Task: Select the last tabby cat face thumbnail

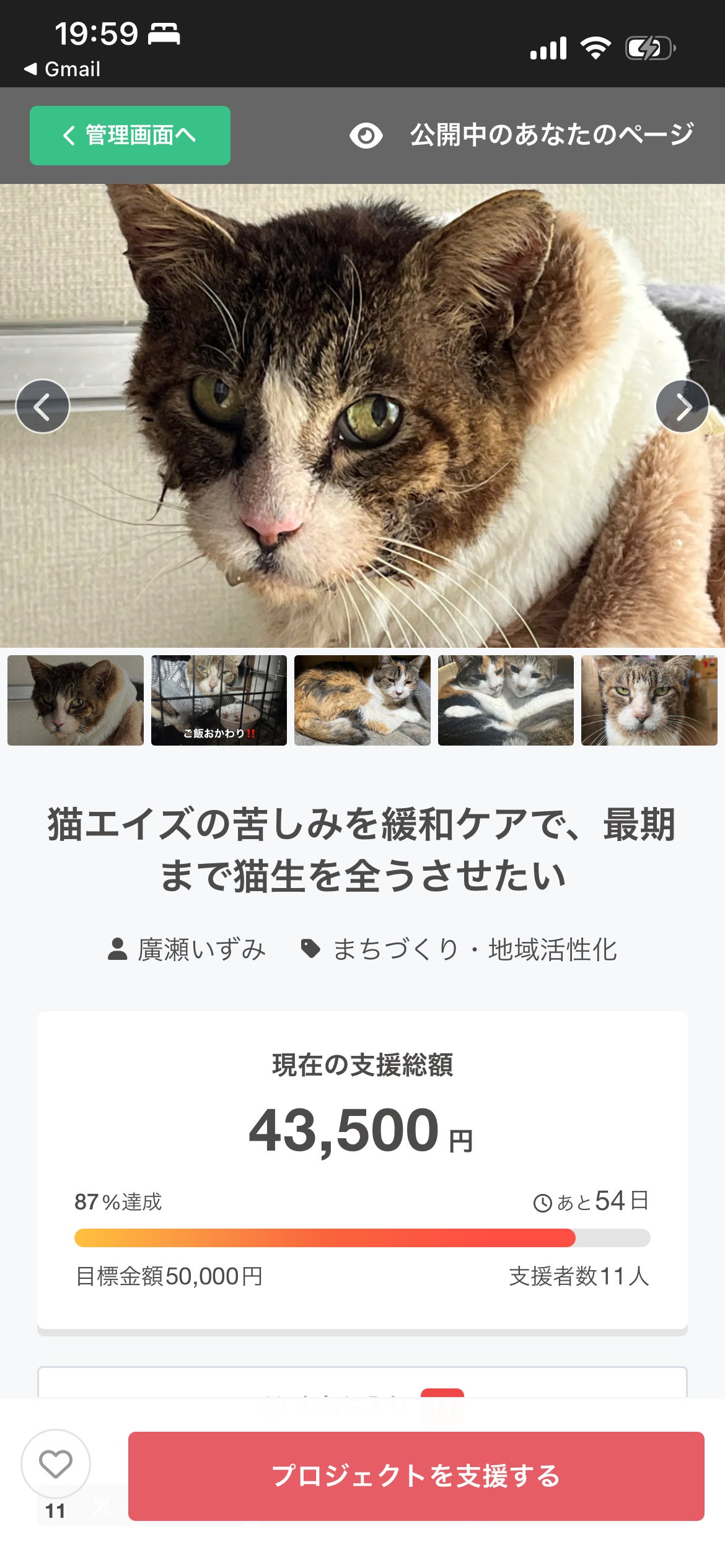Action: pyautogui.click(x=649, y=700)
